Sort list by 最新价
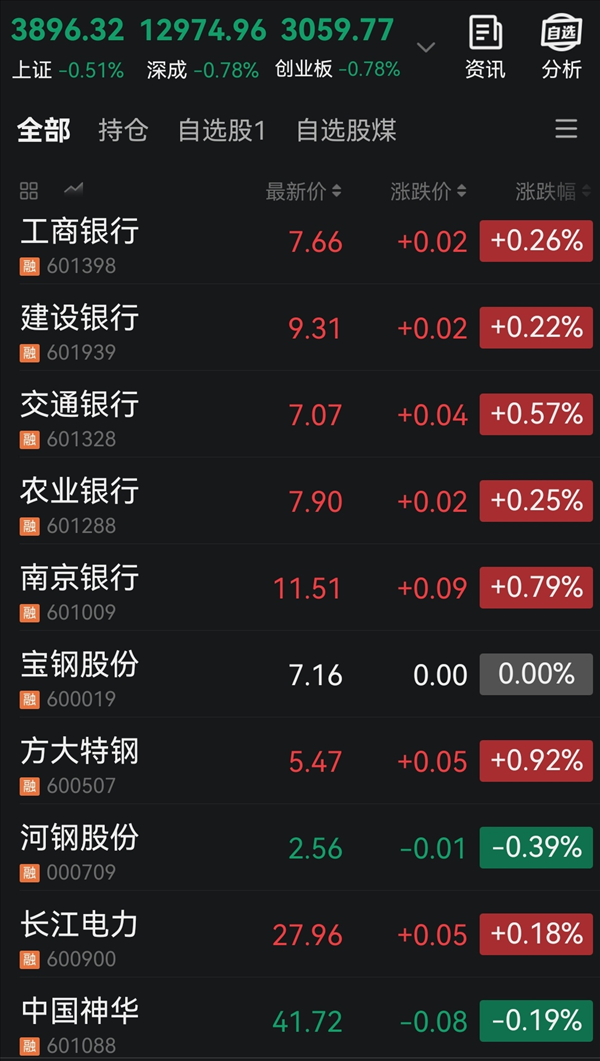This screenshot has height=1061, width=600. (303, 191)
